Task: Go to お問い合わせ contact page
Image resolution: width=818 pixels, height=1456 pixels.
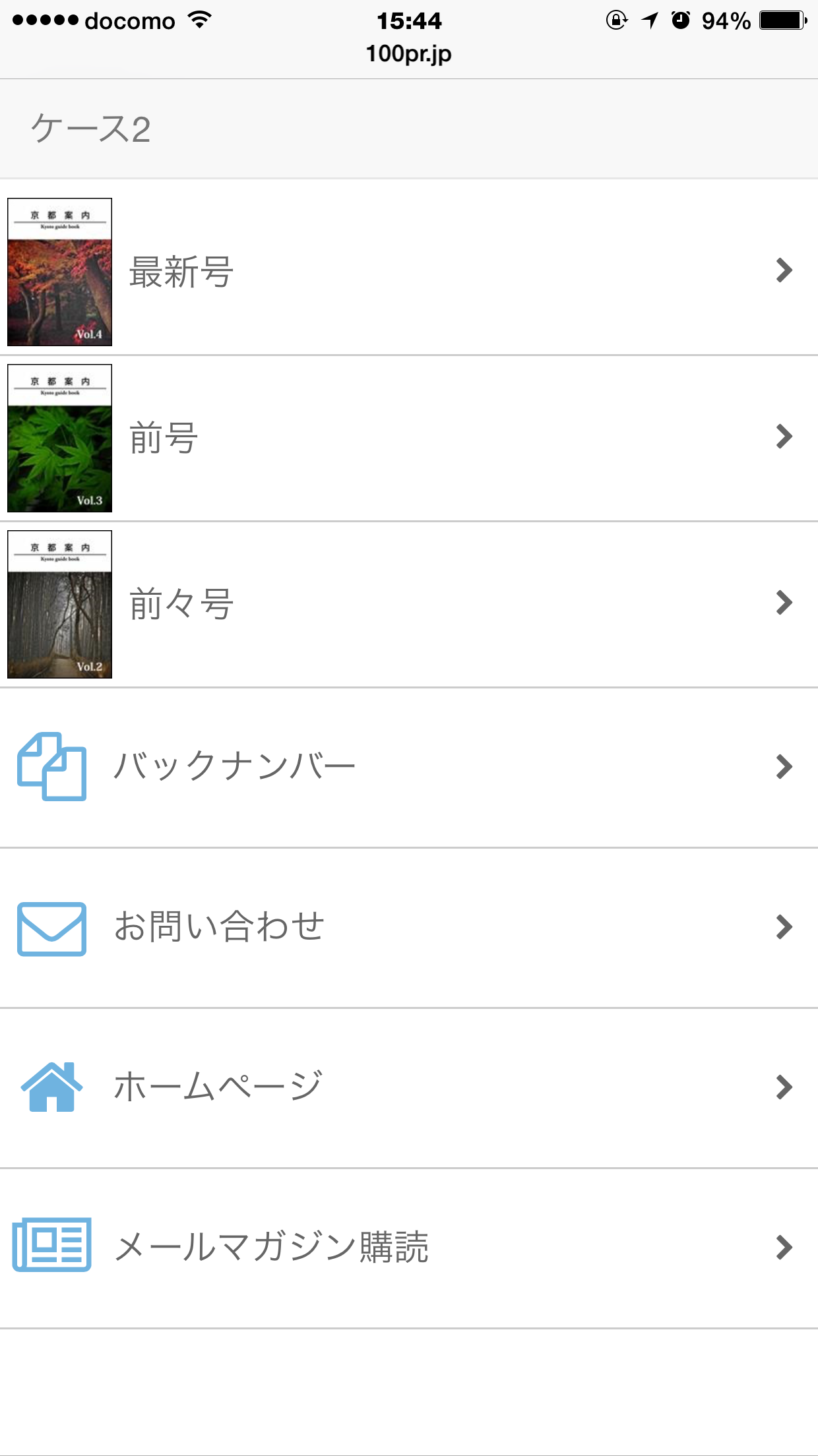Action: click(x=409, y=927)
